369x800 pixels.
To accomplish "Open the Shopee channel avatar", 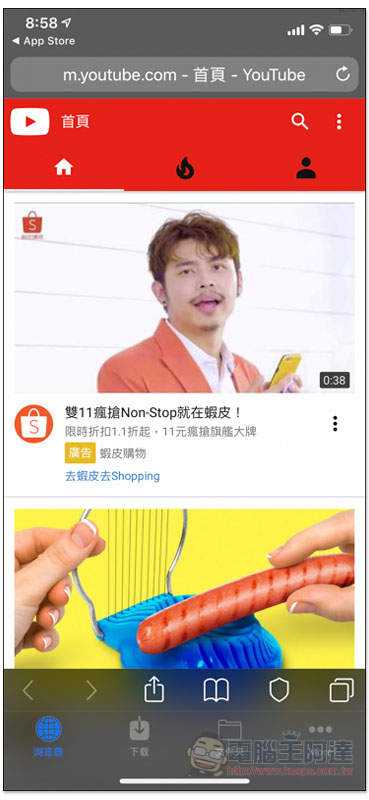I will (34, 423).
